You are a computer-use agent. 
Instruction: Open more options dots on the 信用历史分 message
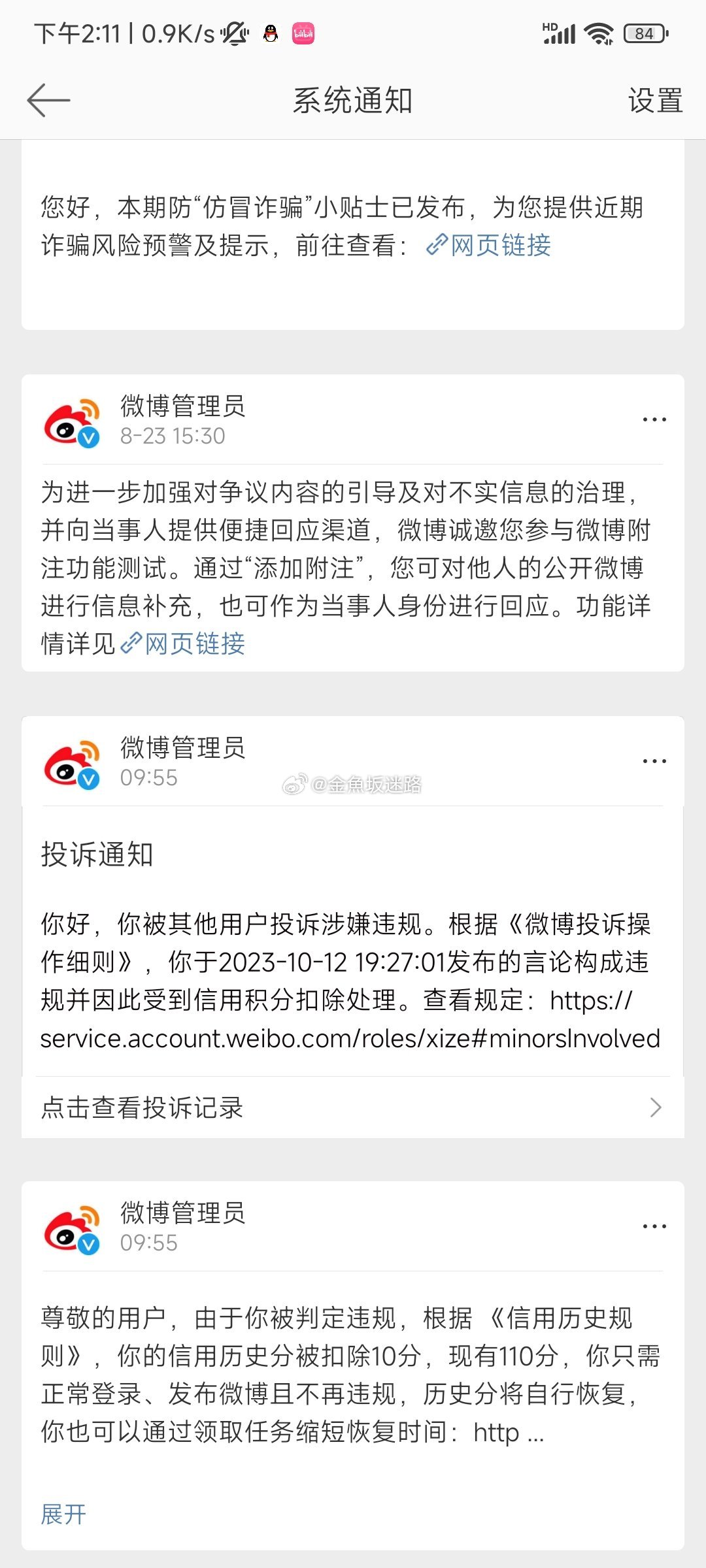point(654,1226)
